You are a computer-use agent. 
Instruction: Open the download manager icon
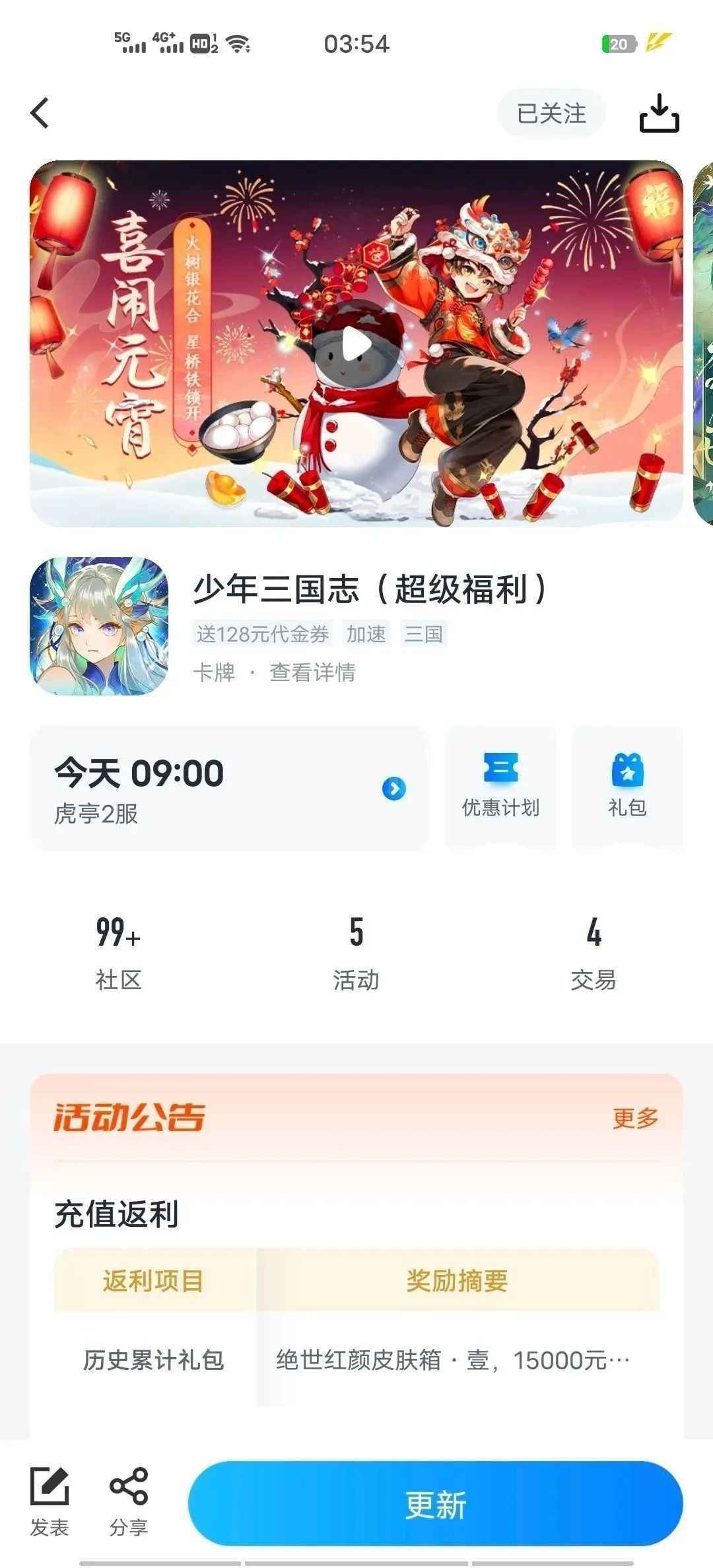tap(659, 113)
